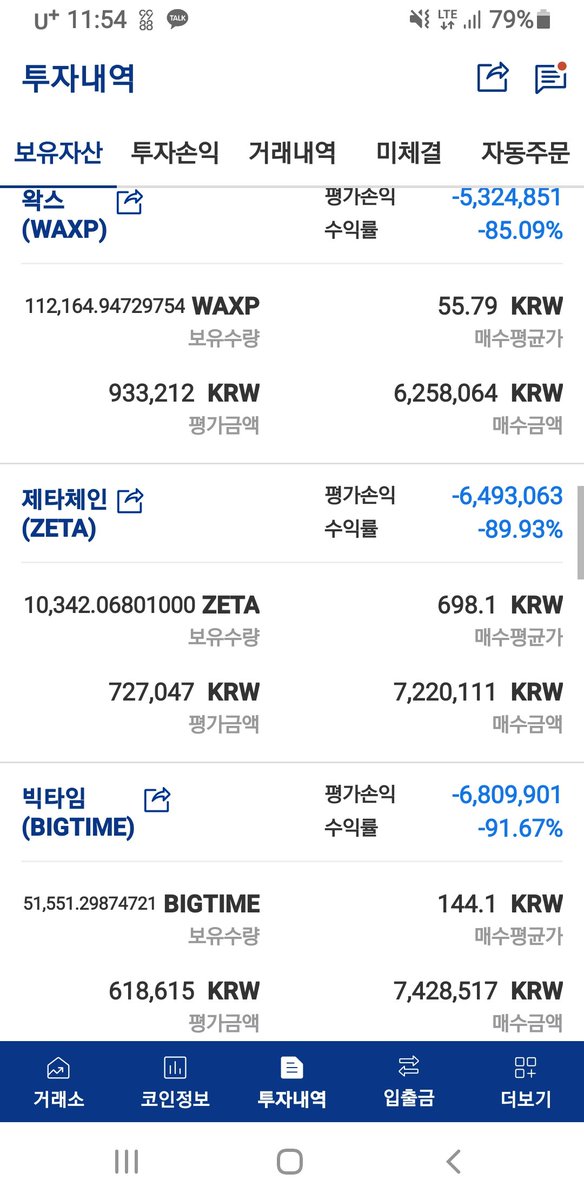Open 빅타임 (BIGTIME) coin details

click(78, 812)
